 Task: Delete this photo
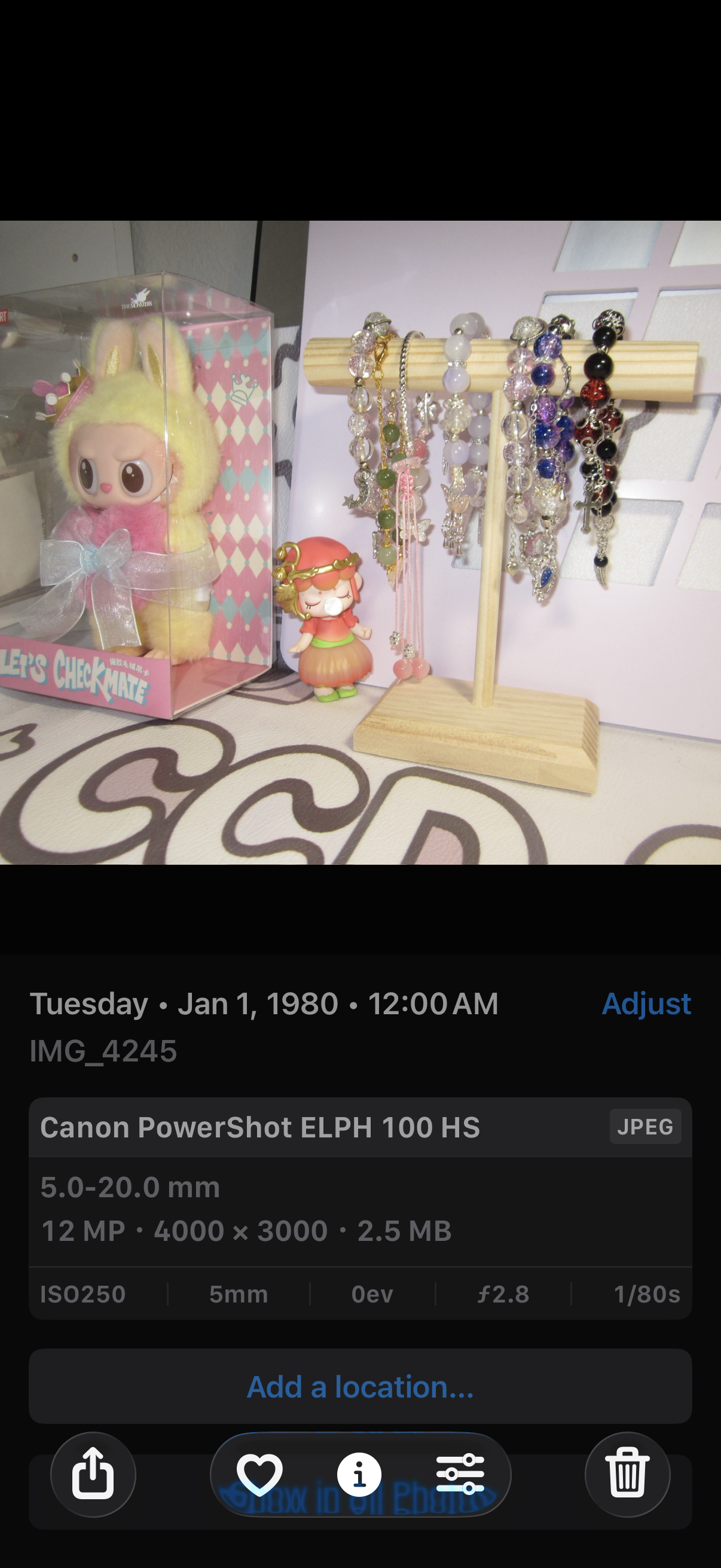(x=627, y=1474)
